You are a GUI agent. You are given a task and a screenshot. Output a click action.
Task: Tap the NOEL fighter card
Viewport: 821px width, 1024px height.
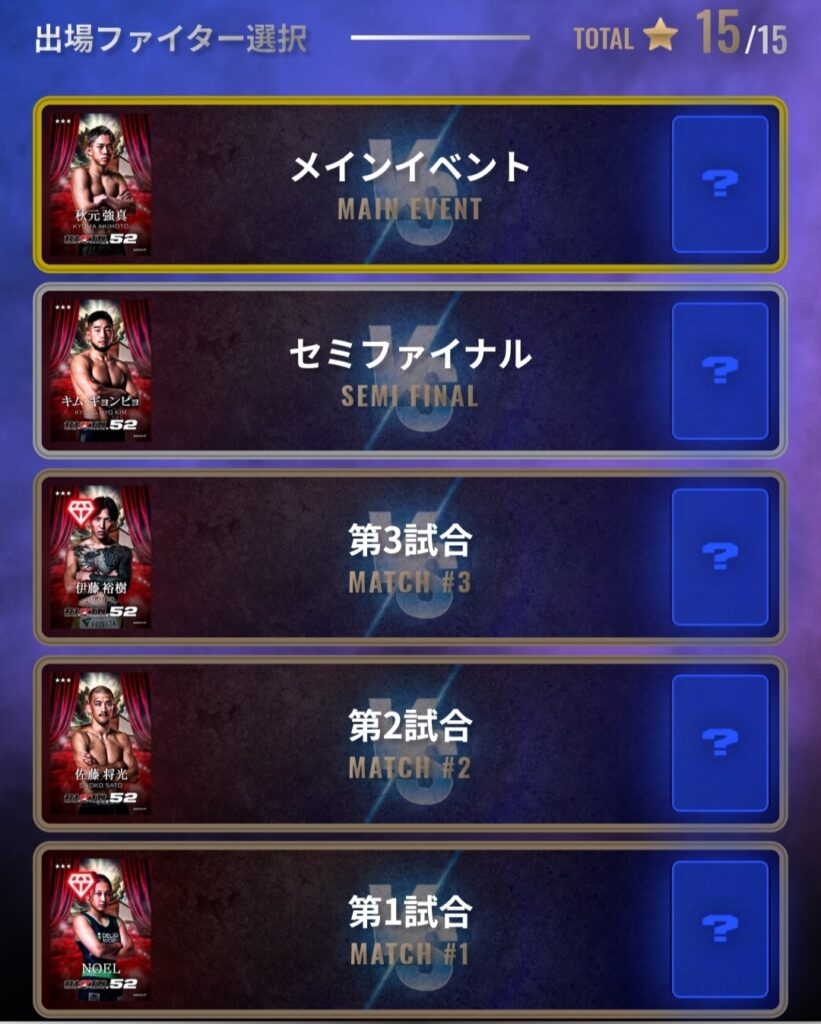(101, 929)
